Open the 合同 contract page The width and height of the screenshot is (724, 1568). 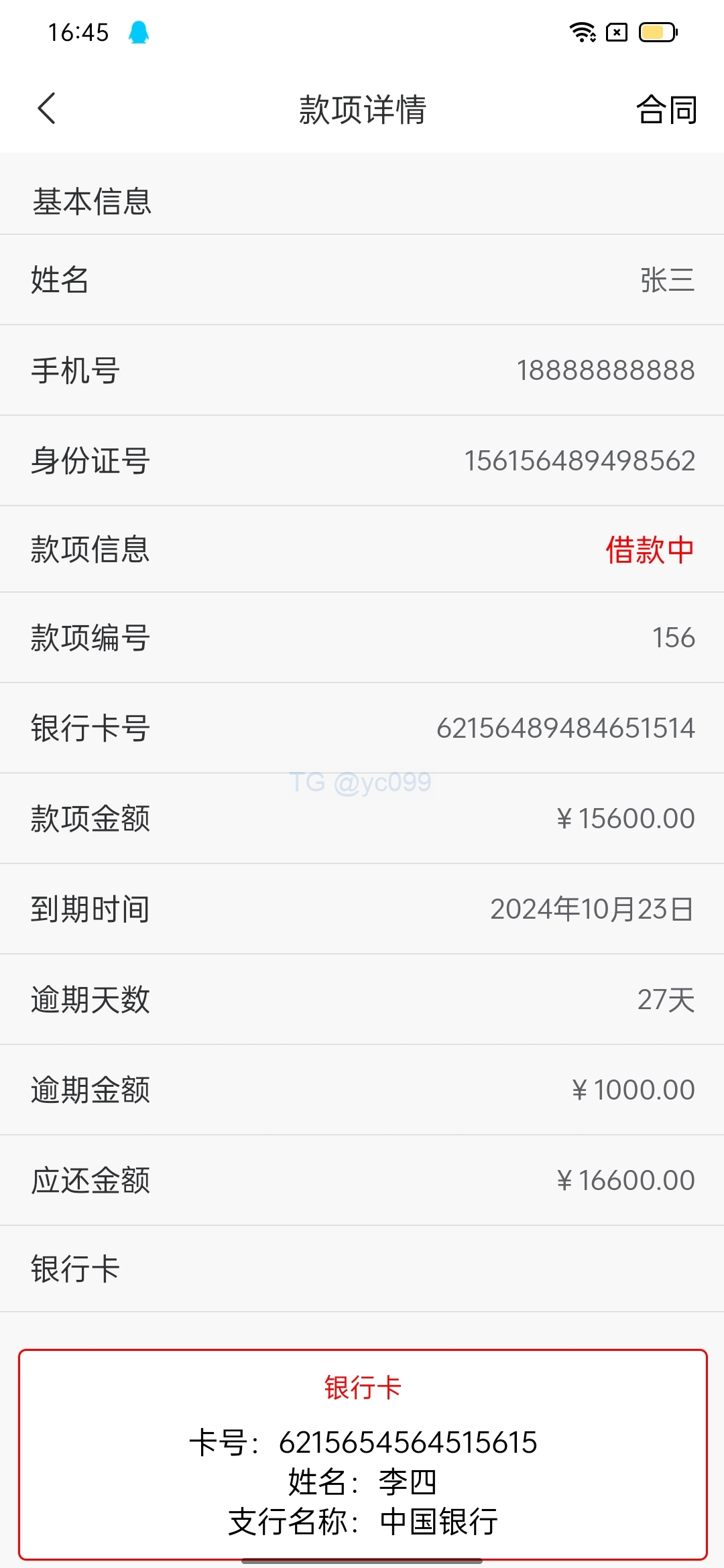(666, 109)
